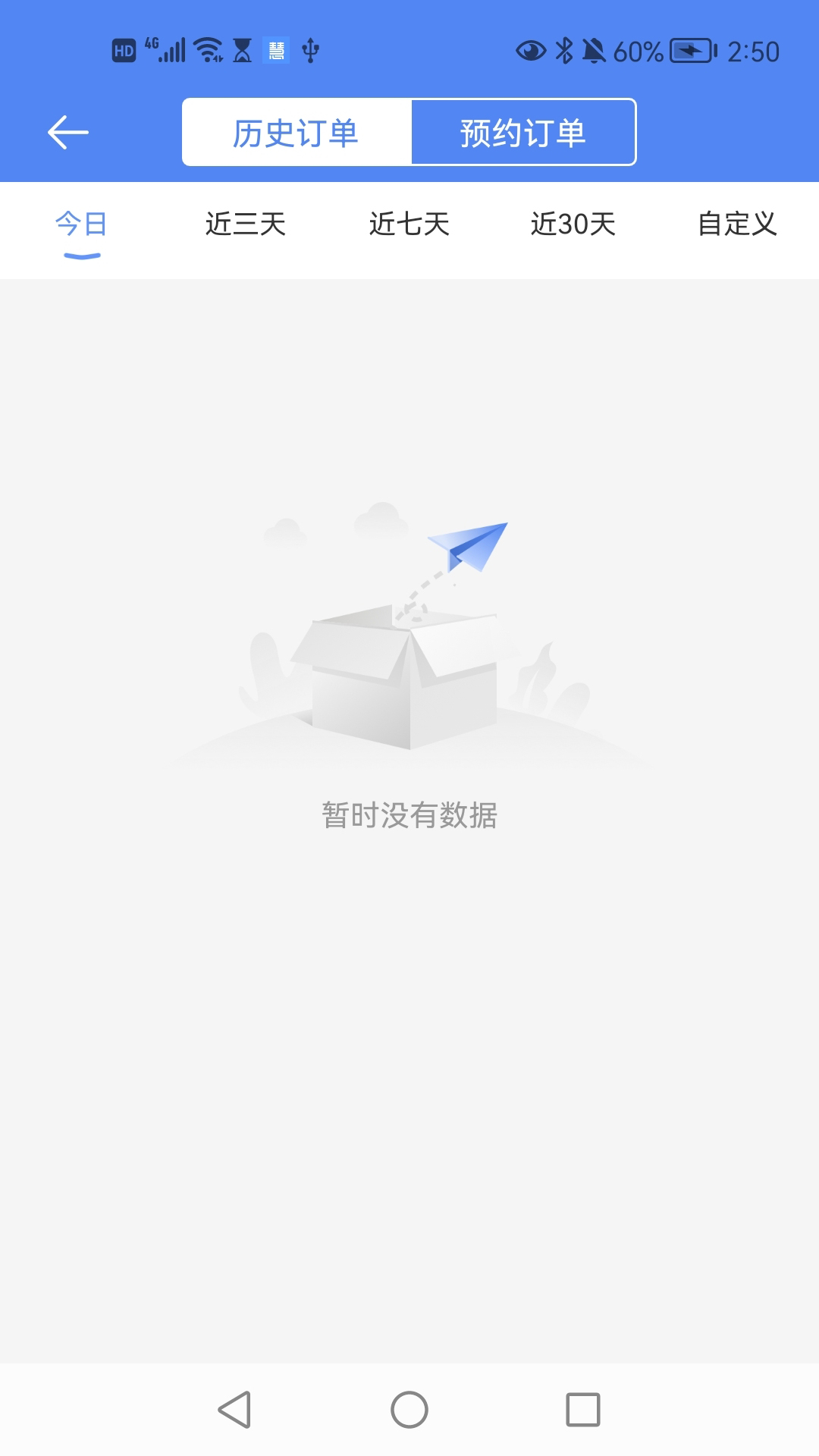The image size is (819, 1456).
Task: View orders from 近30天
Action: click(573, 224)
